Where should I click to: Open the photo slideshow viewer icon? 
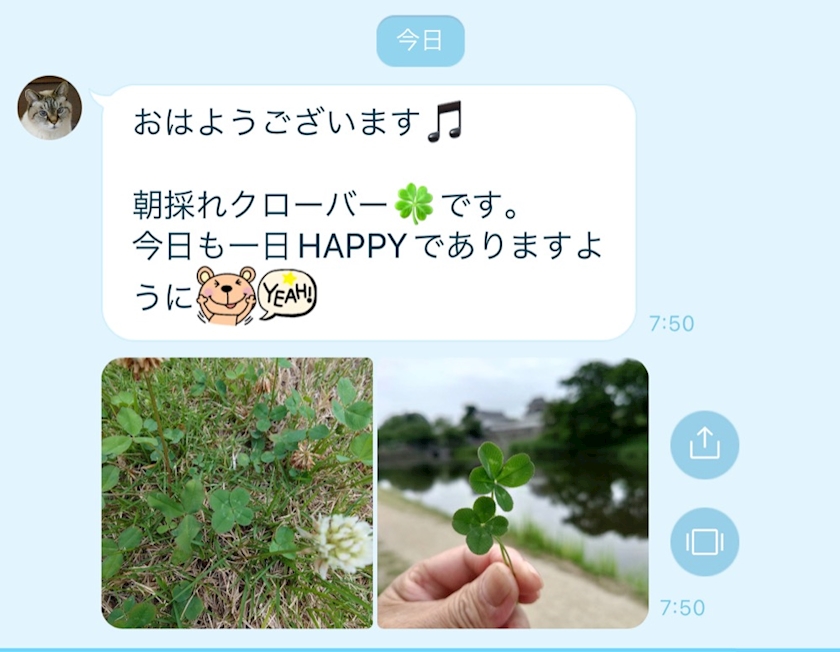704,541
